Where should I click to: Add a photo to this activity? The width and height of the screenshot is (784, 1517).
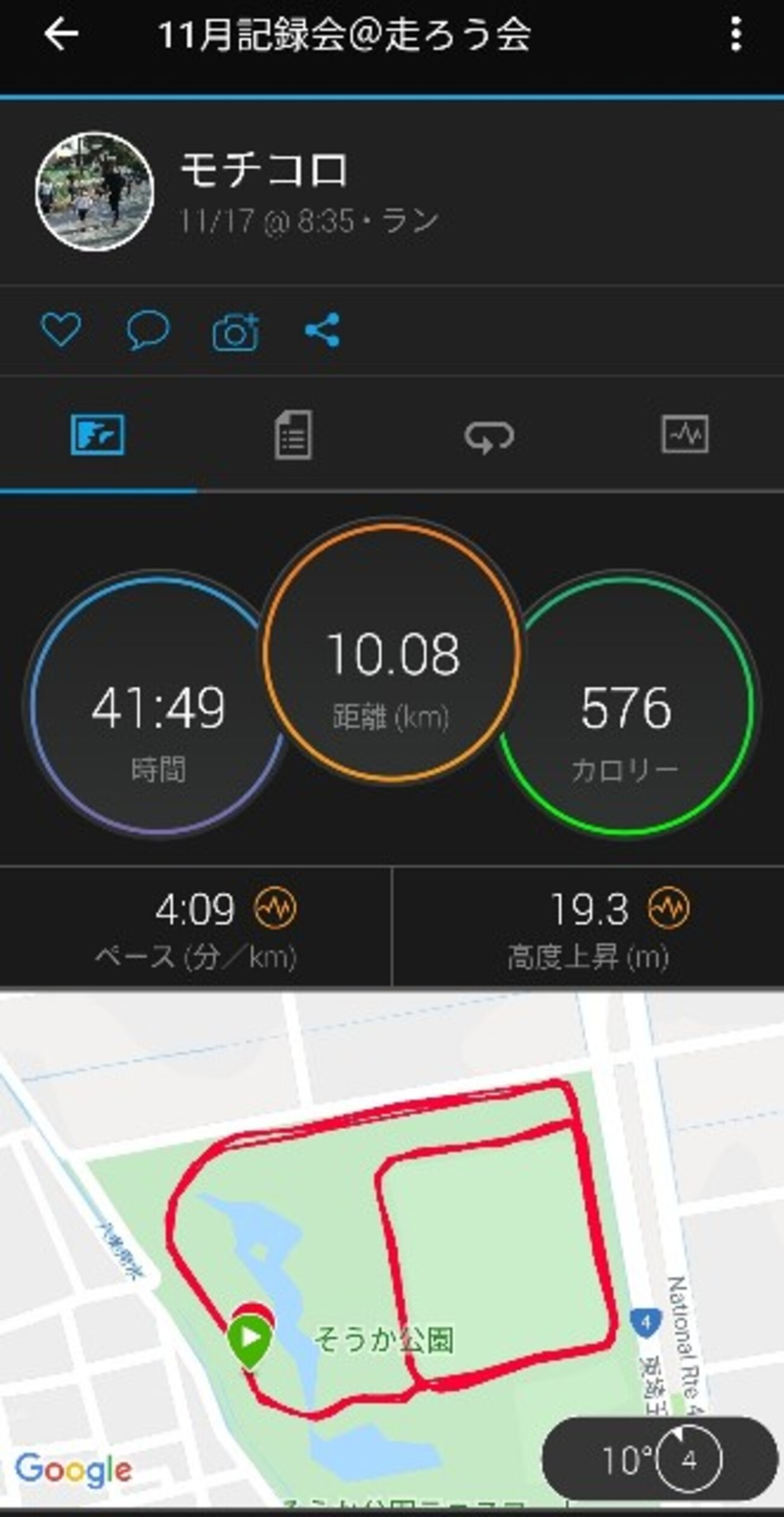(235, 331)
